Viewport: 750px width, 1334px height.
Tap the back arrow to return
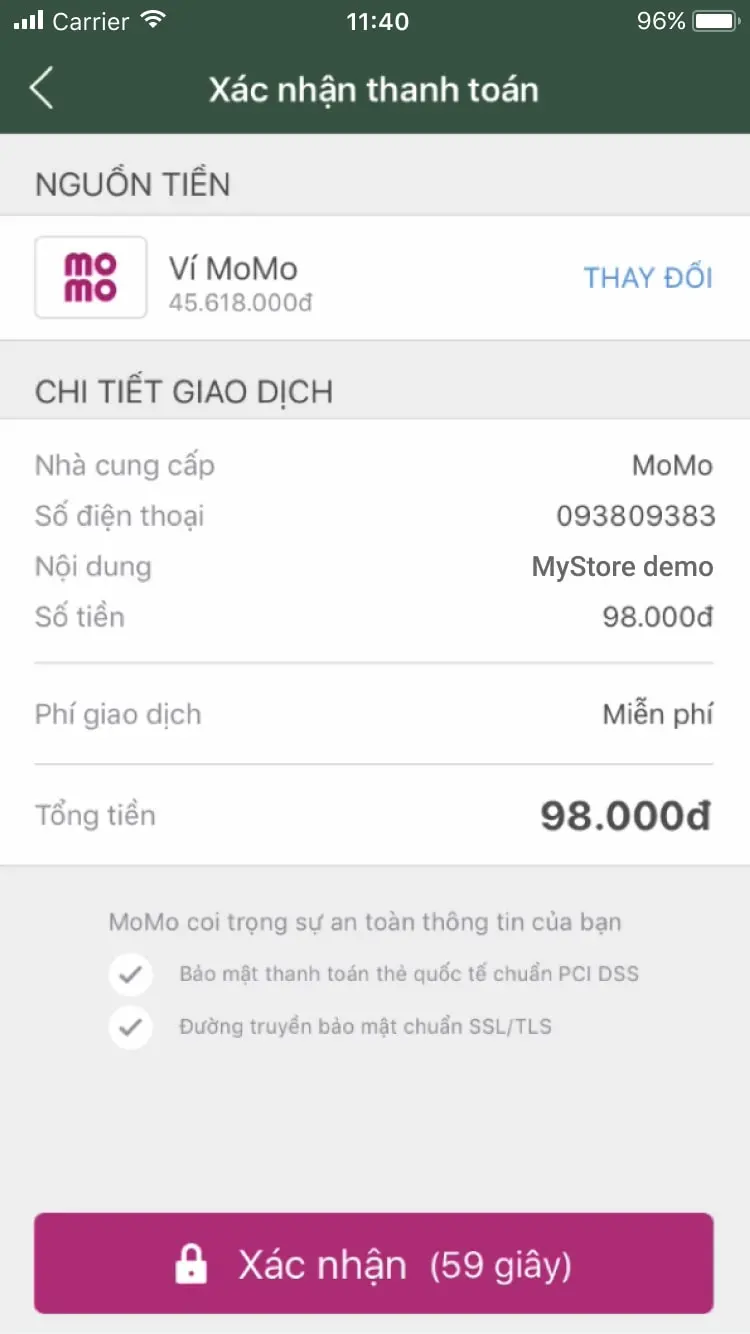tap(42, 89)
